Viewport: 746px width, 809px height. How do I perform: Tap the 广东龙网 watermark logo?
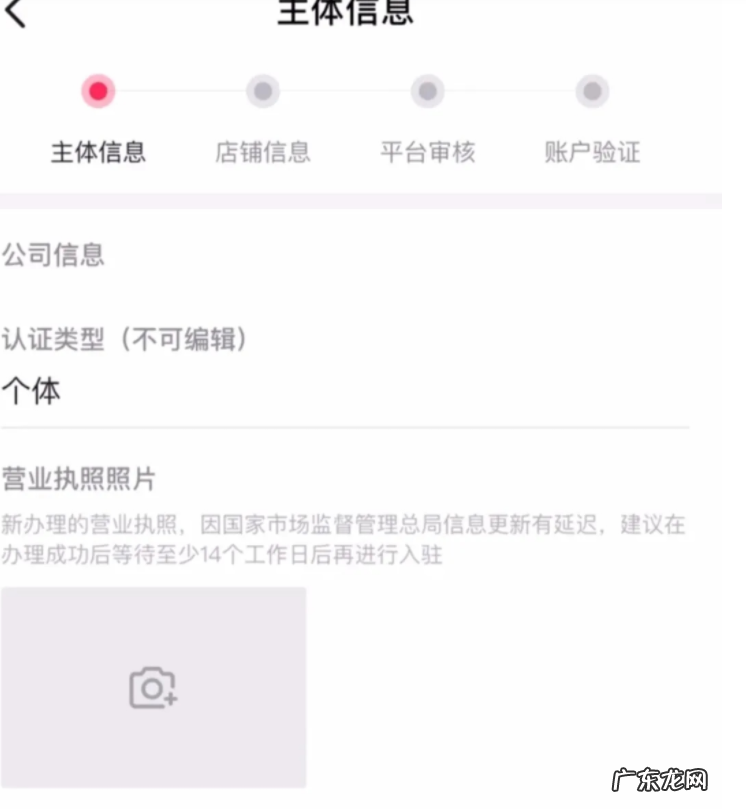click(x=663, y=779)
